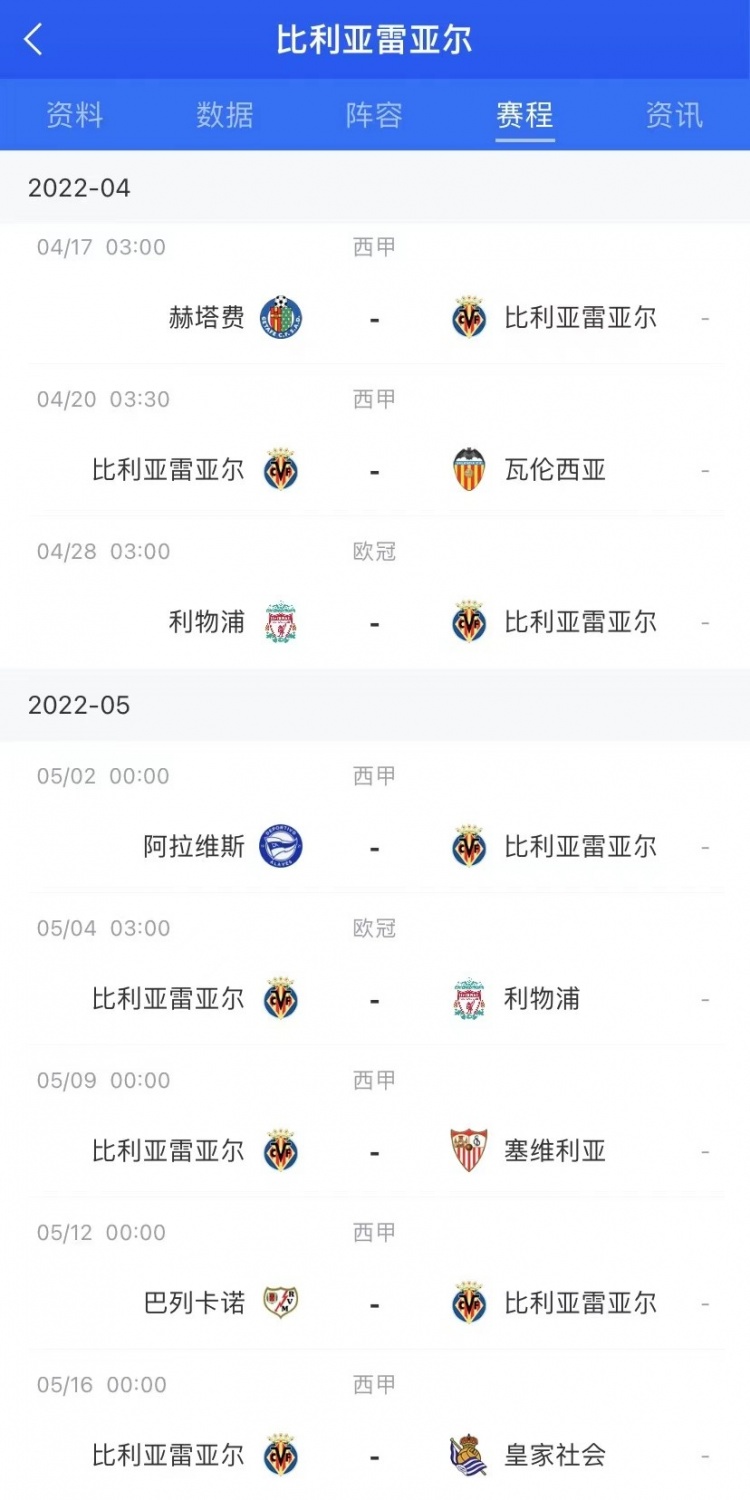Open the 阵容 tab
The image size is (750, 1500).
[375, 115]
